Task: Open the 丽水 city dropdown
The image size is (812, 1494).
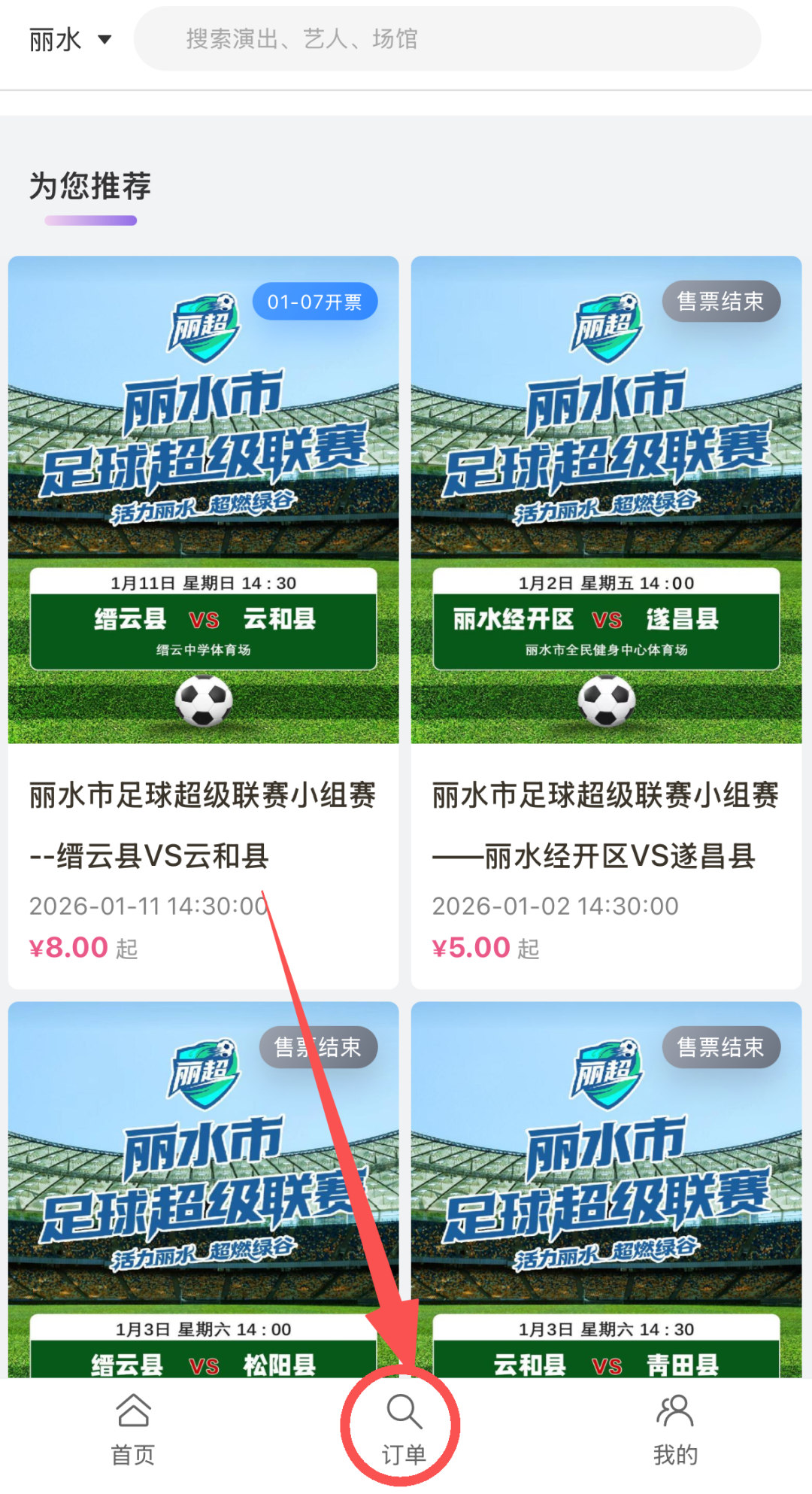Action: point(70,39)
